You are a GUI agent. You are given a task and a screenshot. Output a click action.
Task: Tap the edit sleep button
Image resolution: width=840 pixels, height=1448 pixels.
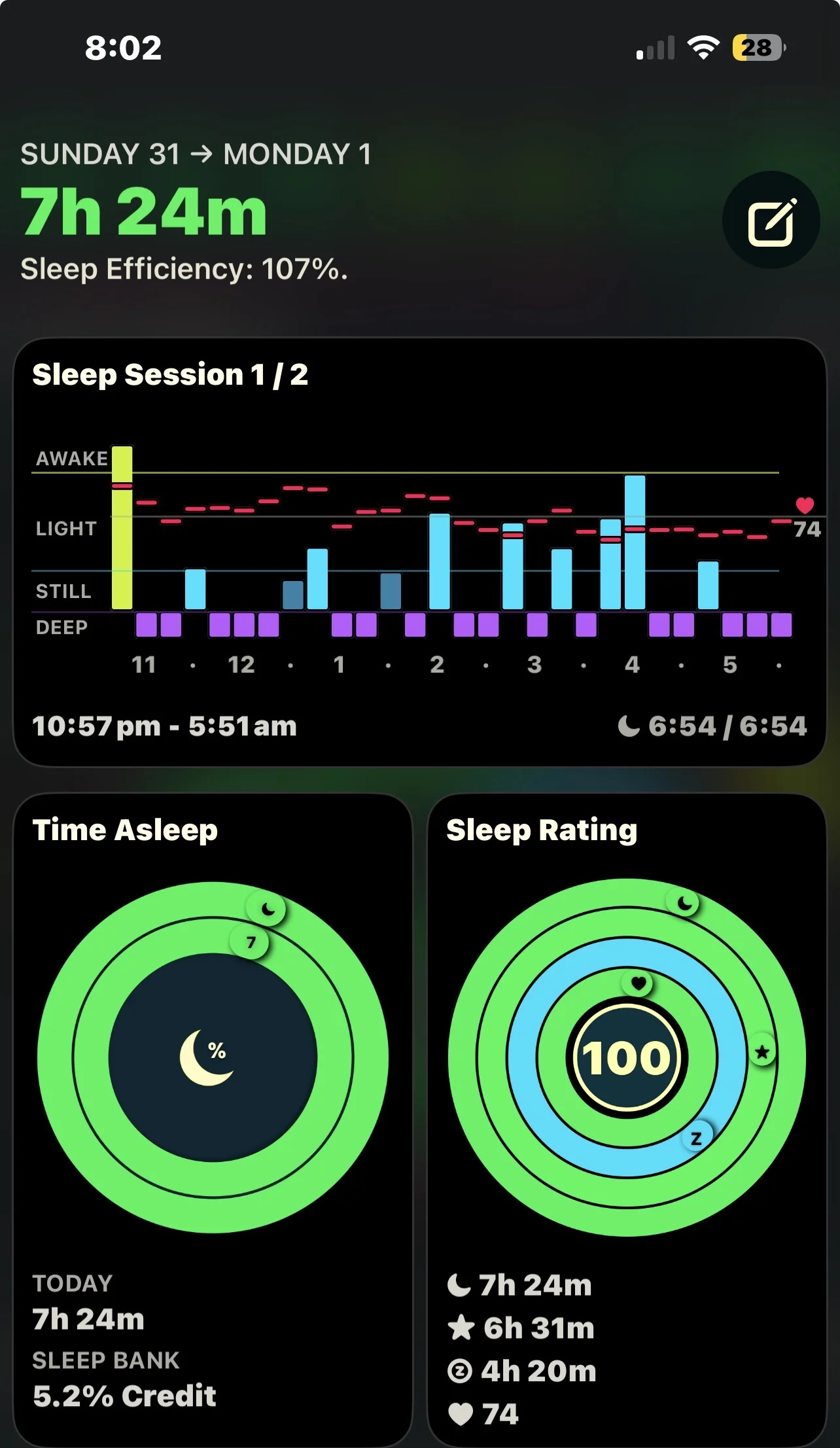(771, 220)
